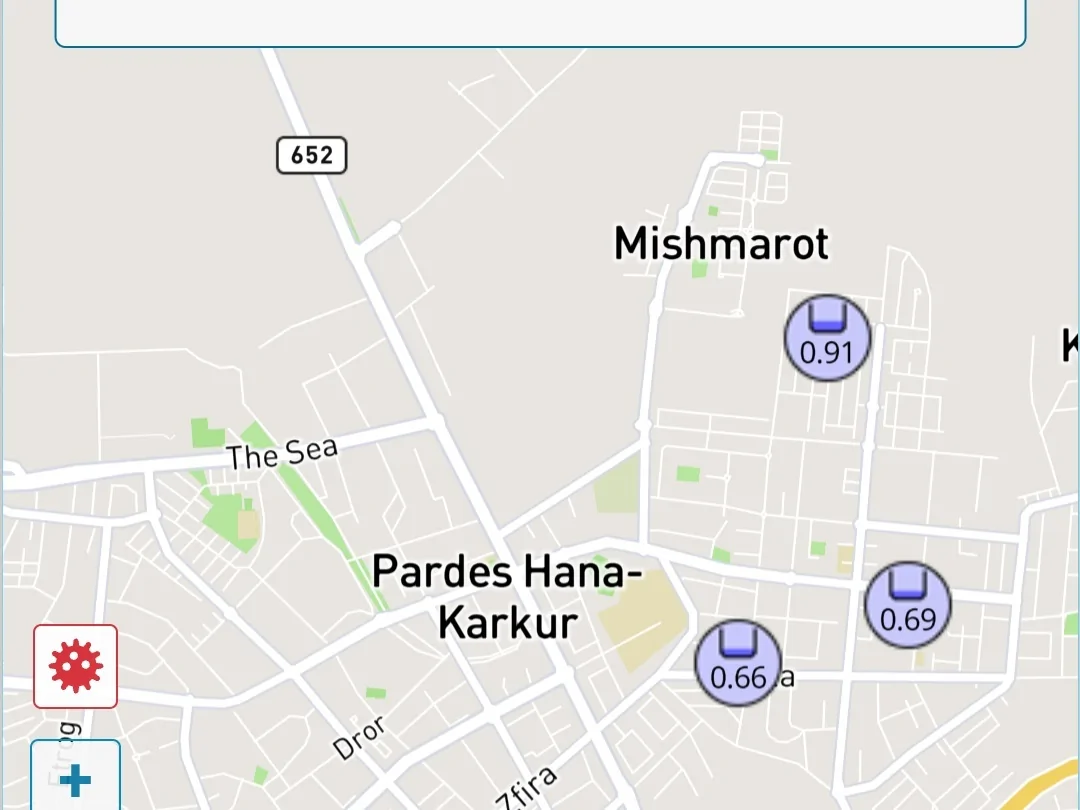1080x810 pixels.
Task: Open the red gear settings button
Action: point(76,666)
